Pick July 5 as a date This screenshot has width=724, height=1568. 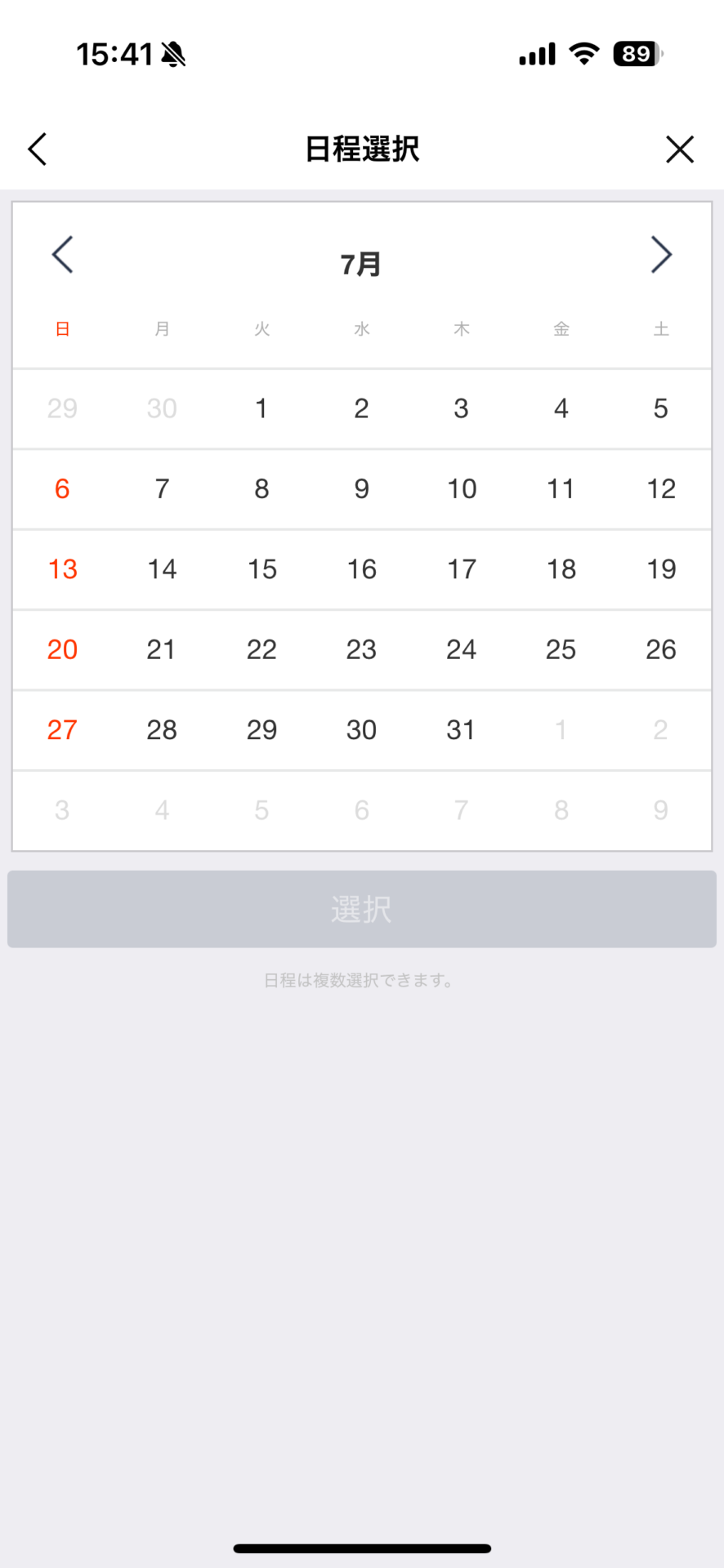(661, 408)
